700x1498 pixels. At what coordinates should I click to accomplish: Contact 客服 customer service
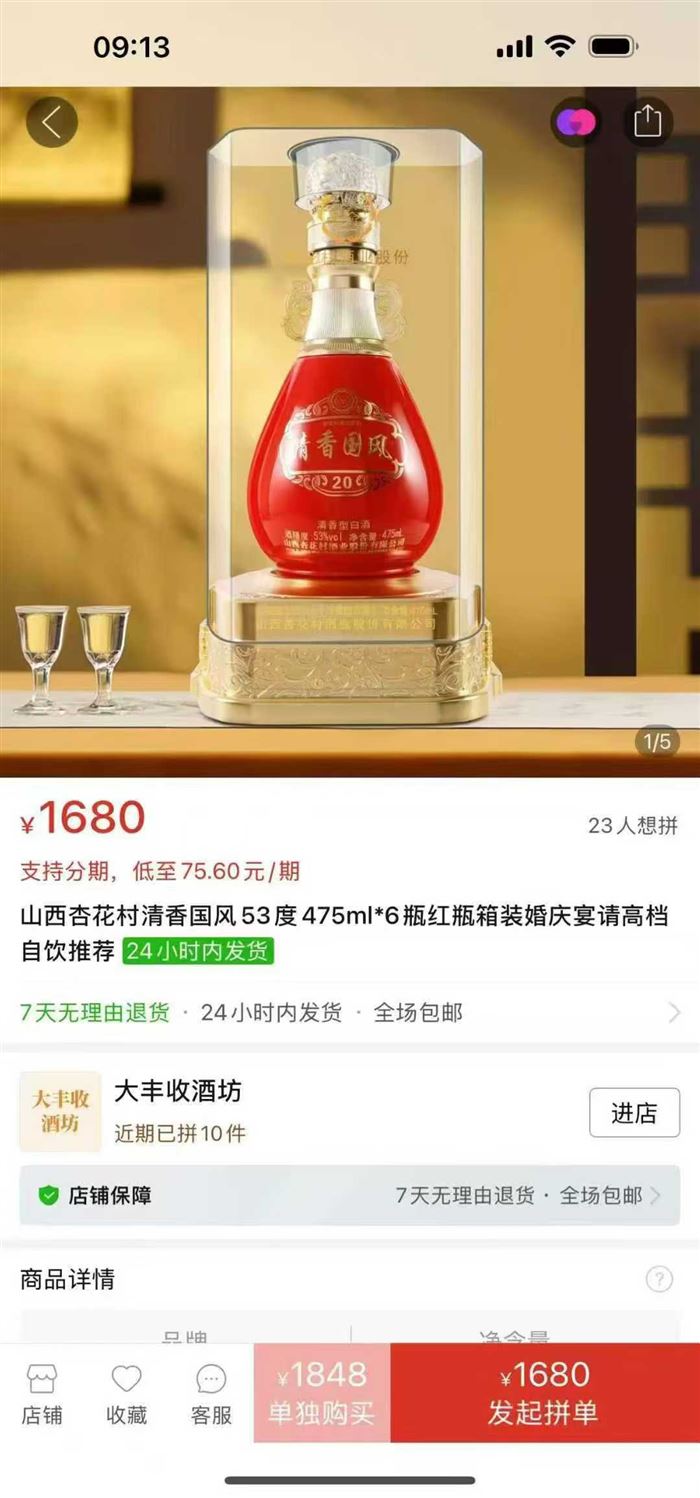(x=211, y=1394)
